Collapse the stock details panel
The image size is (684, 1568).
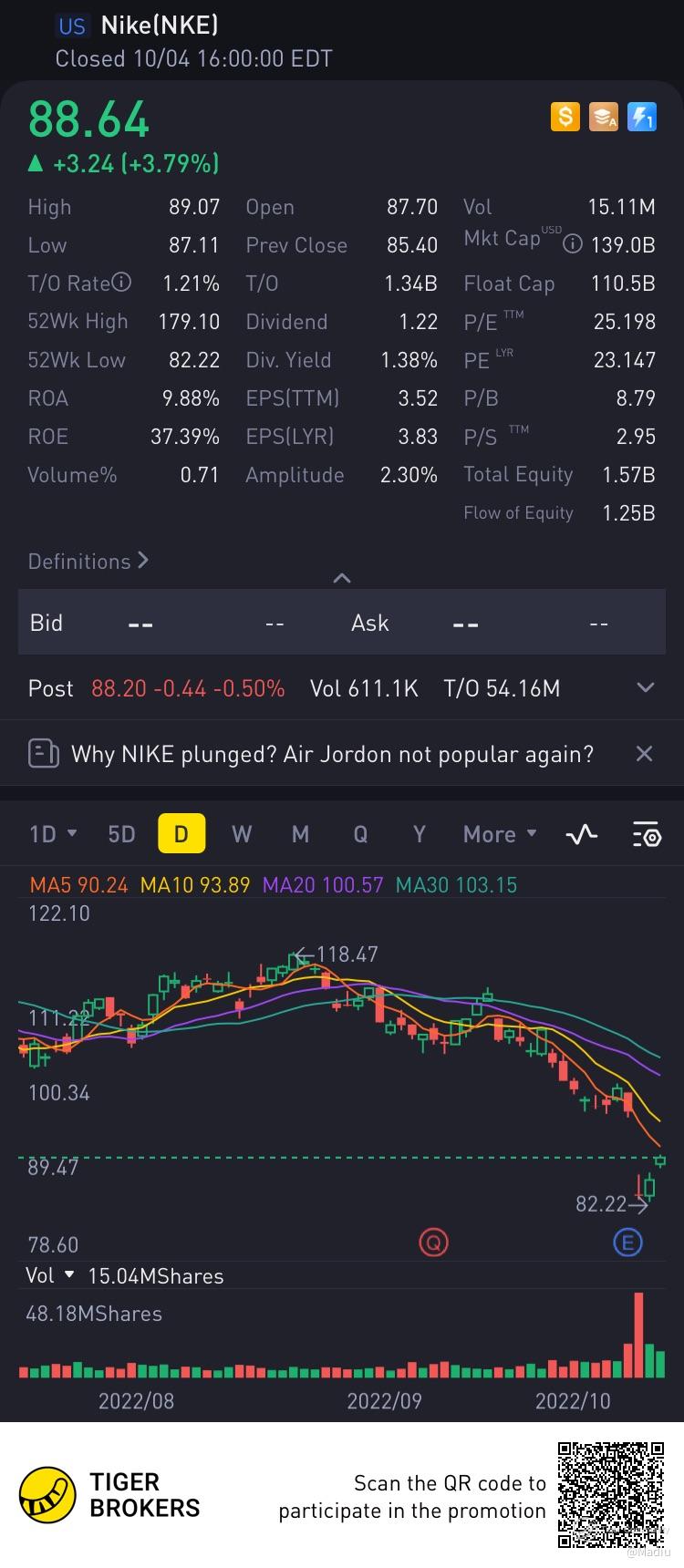[x=342, y=578]
